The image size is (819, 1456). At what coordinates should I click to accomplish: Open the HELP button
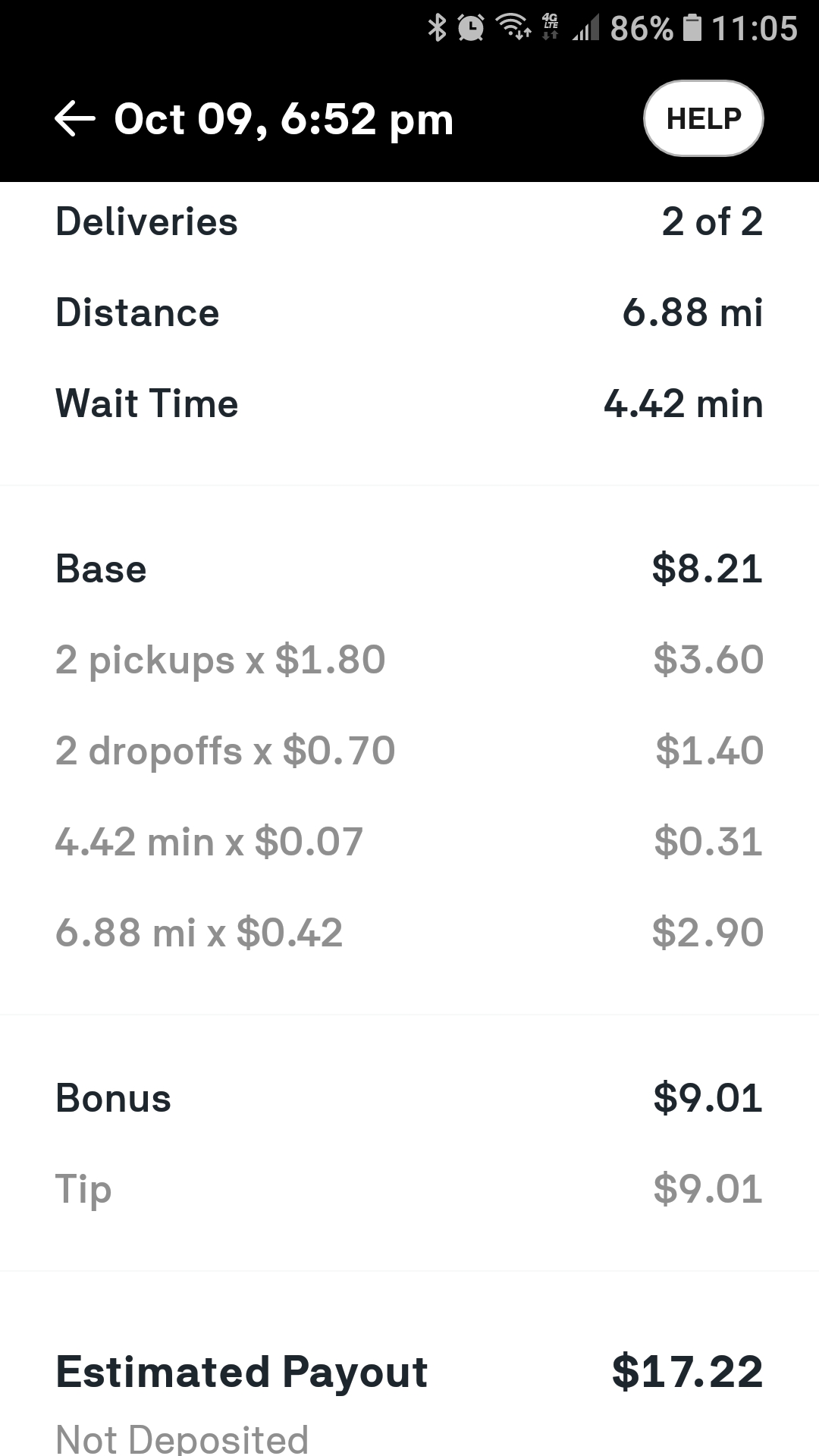[x=703, y=118]
